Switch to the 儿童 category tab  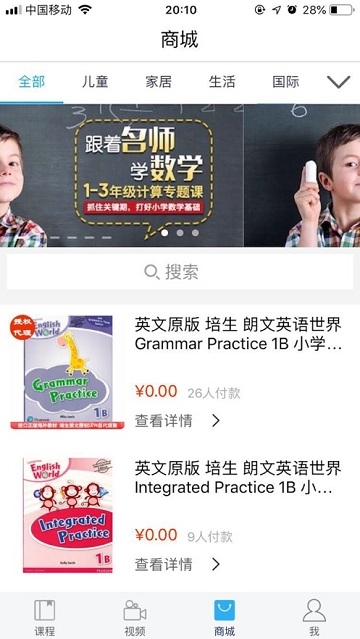click(95, 82)
